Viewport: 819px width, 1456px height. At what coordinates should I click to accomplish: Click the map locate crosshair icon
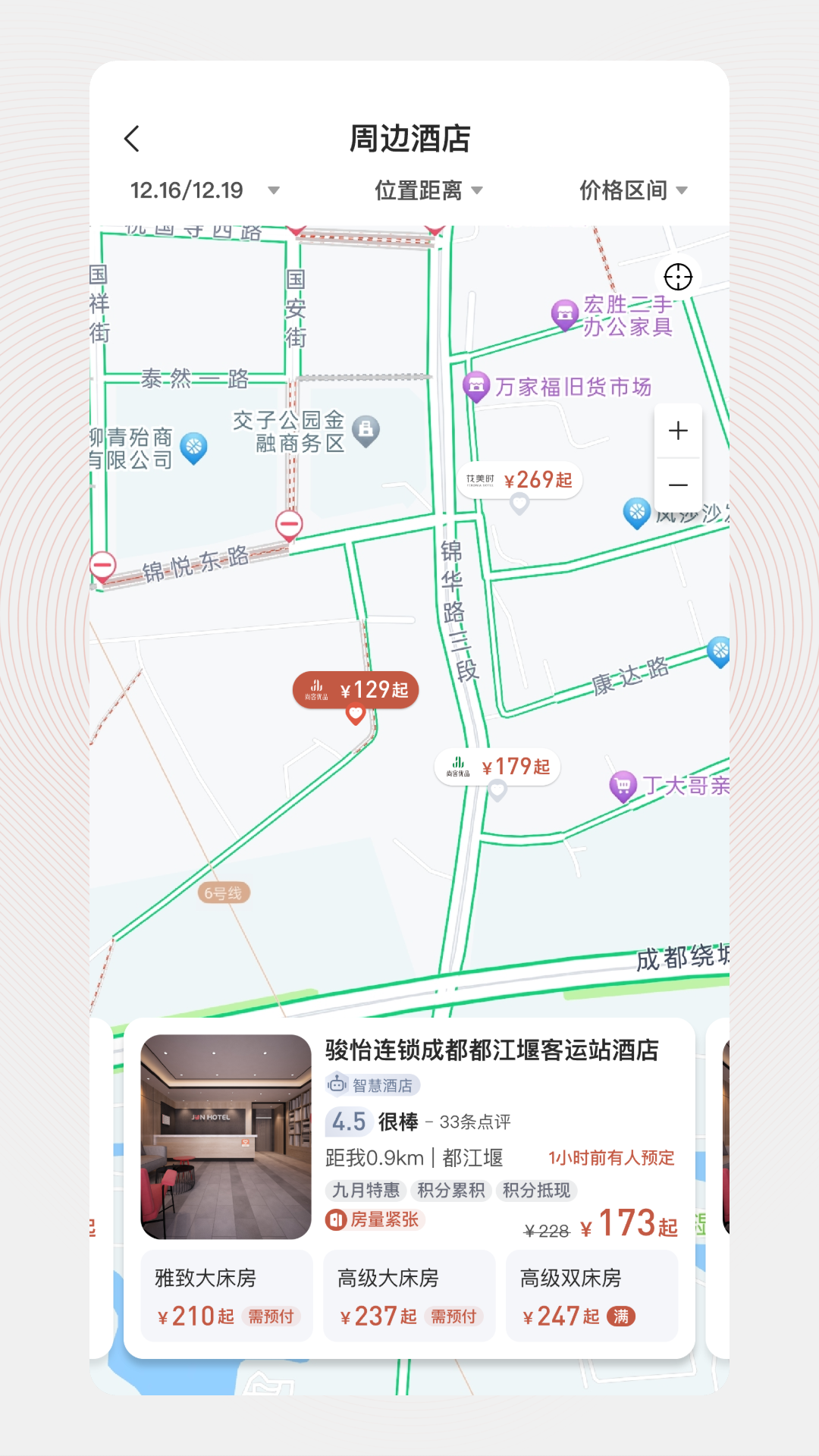click(x=679, y=278)
